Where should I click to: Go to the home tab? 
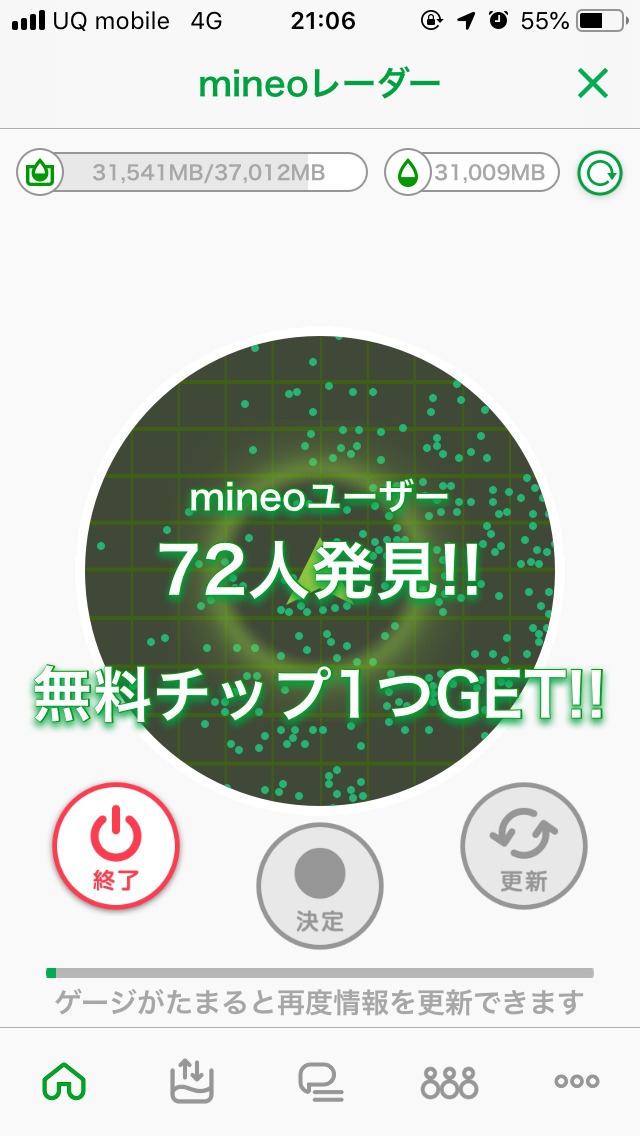pyautogui.click(x=64, y=1081)
